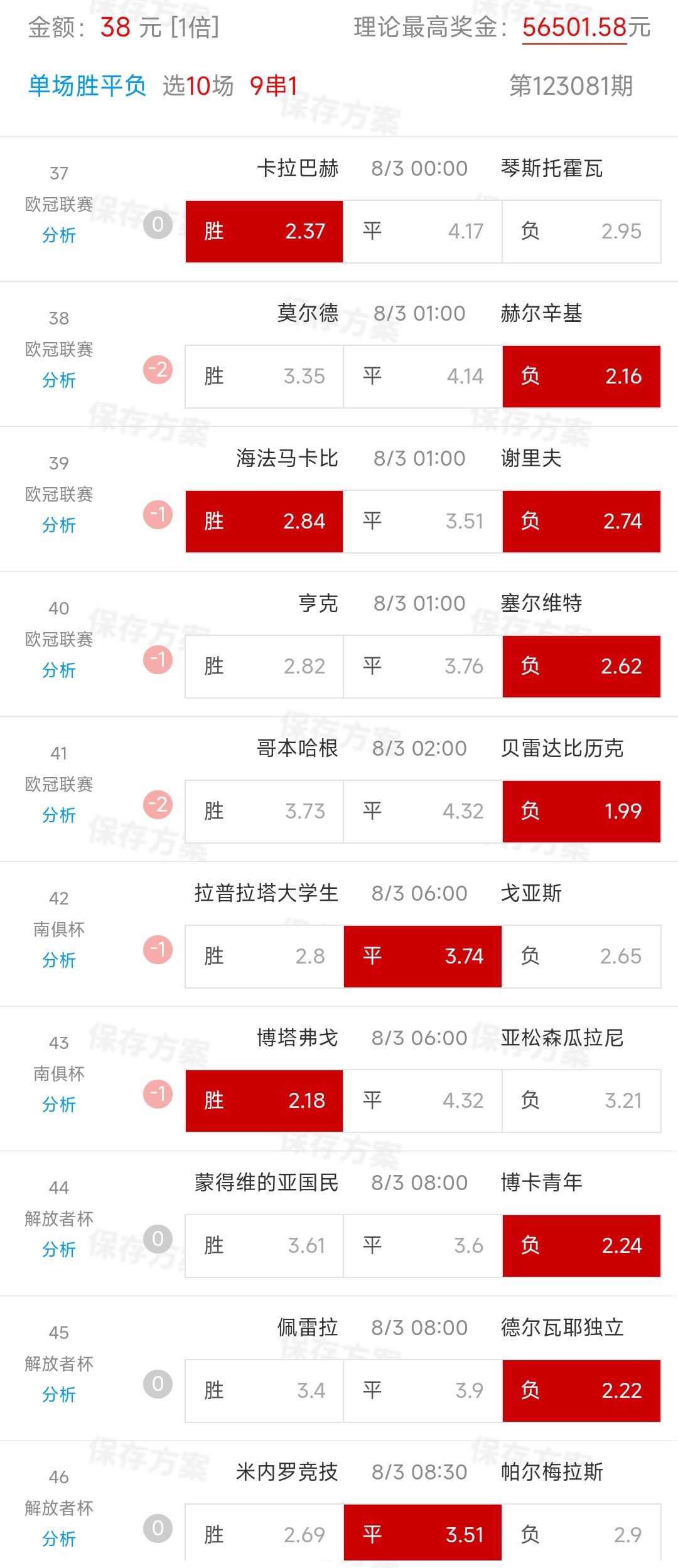This screenshot has width=678, height=1568.
Task: Open 分析 for match 37 卡拉巴赫
Action: click(59, 235)
